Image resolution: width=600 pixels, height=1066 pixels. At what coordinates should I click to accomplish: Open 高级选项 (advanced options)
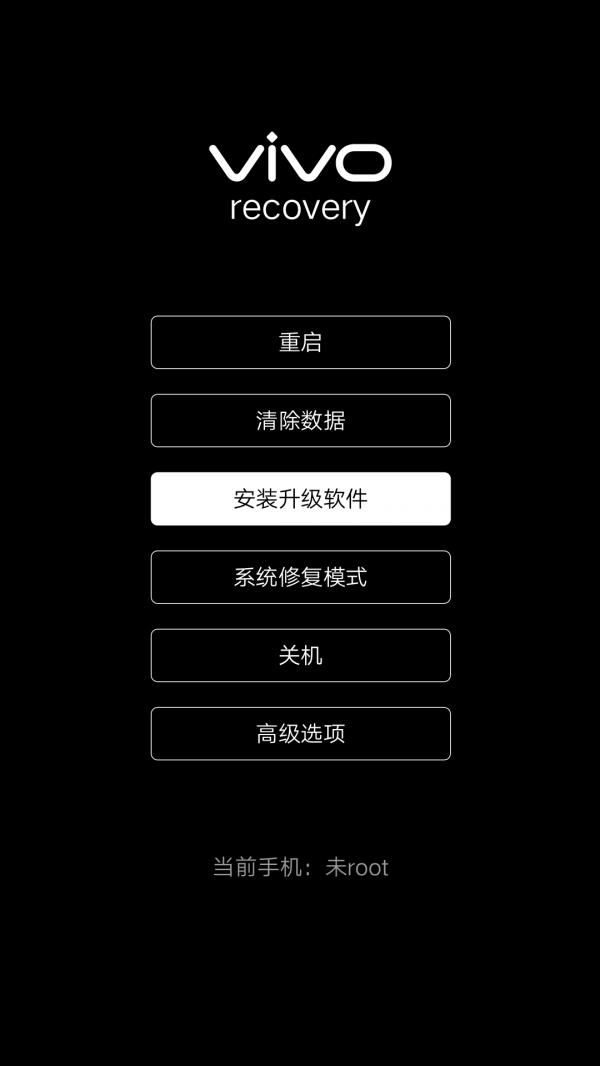click(x=300, y=733)
